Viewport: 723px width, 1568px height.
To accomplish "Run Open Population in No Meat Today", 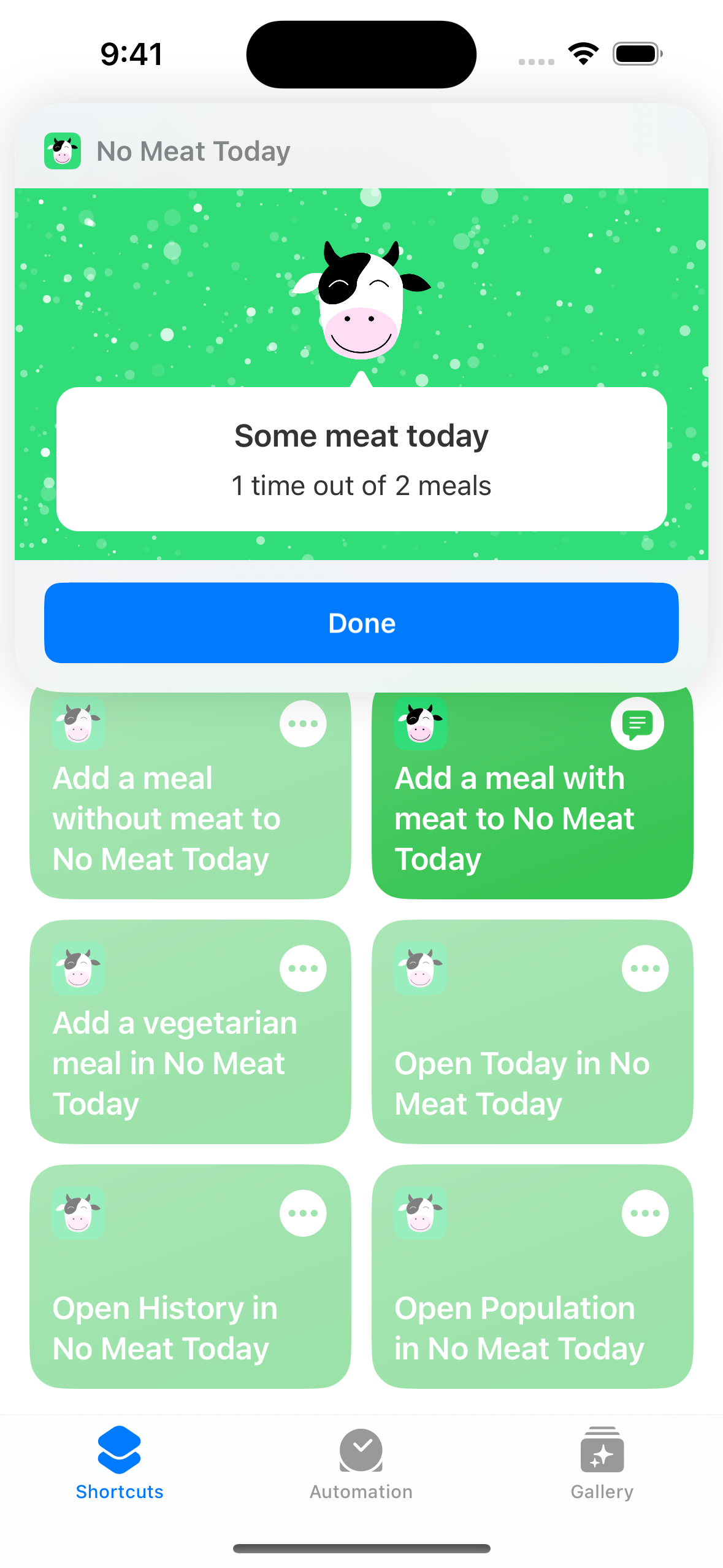I will coord(518,1328).
